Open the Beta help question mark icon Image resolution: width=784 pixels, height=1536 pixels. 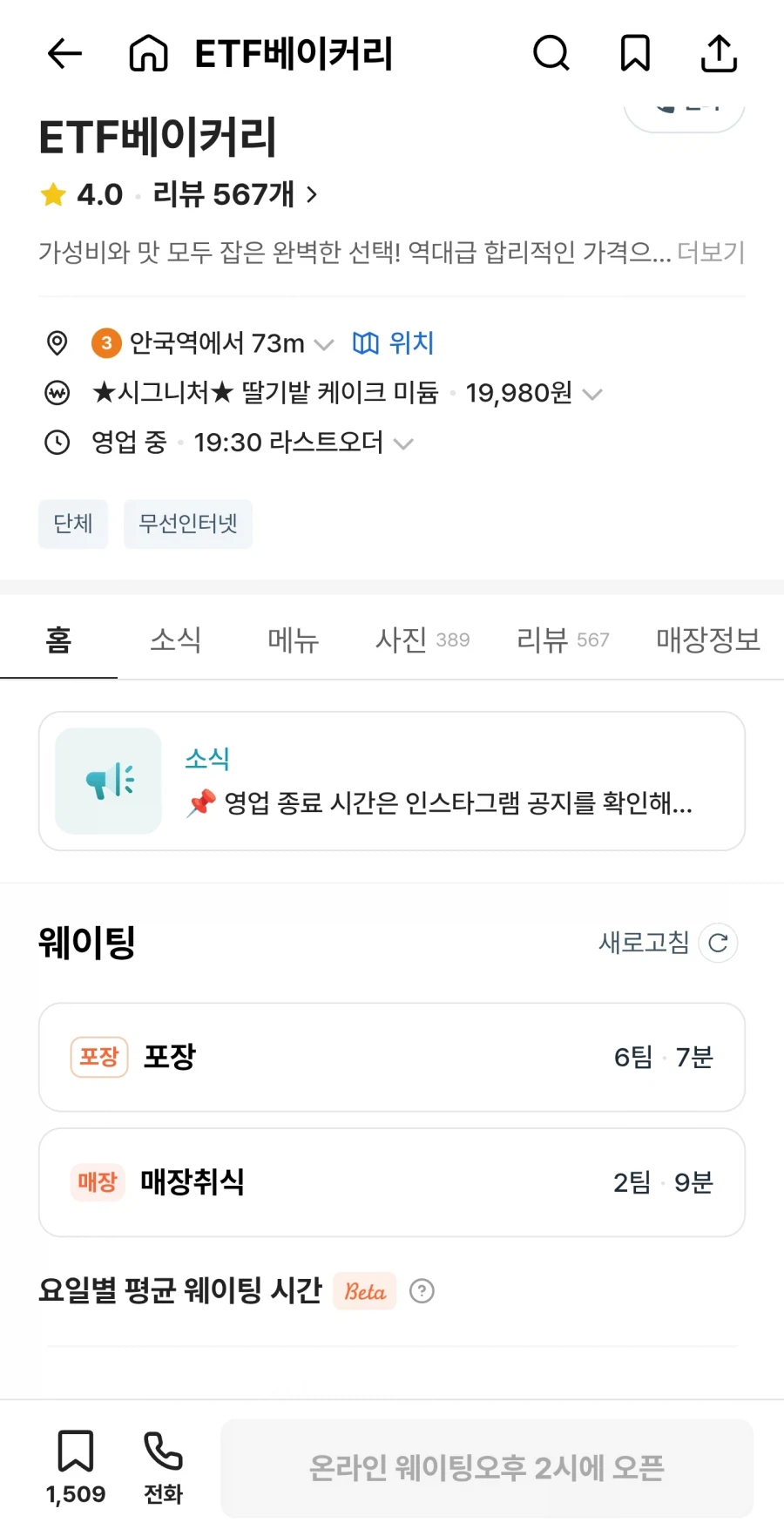(x=422, y=1291)
